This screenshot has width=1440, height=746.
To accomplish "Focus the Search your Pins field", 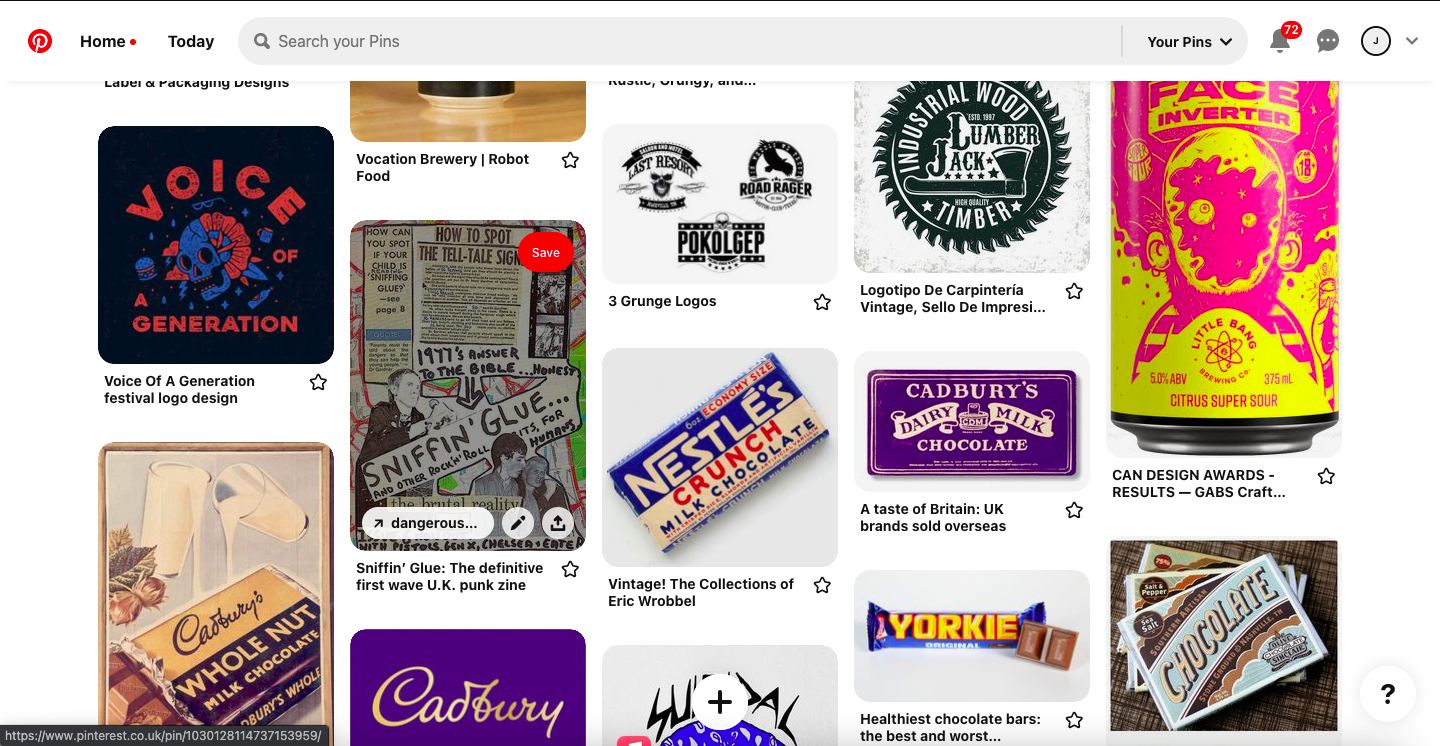I will point(680,41).
